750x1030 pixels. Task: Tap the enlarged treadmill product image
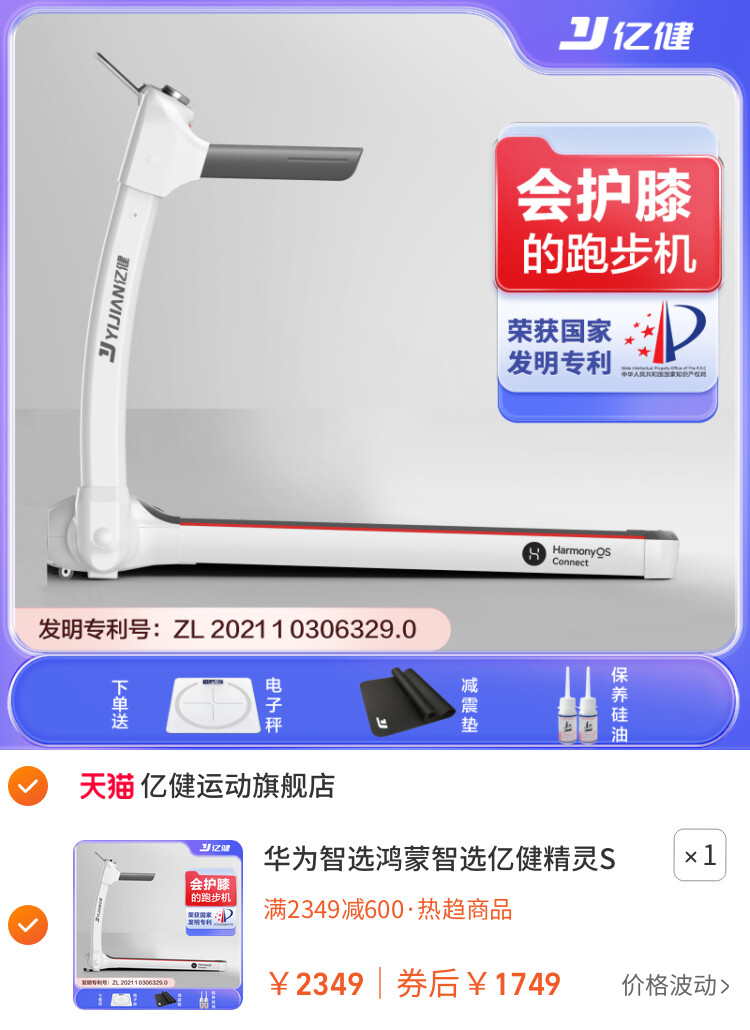[375, 370]
